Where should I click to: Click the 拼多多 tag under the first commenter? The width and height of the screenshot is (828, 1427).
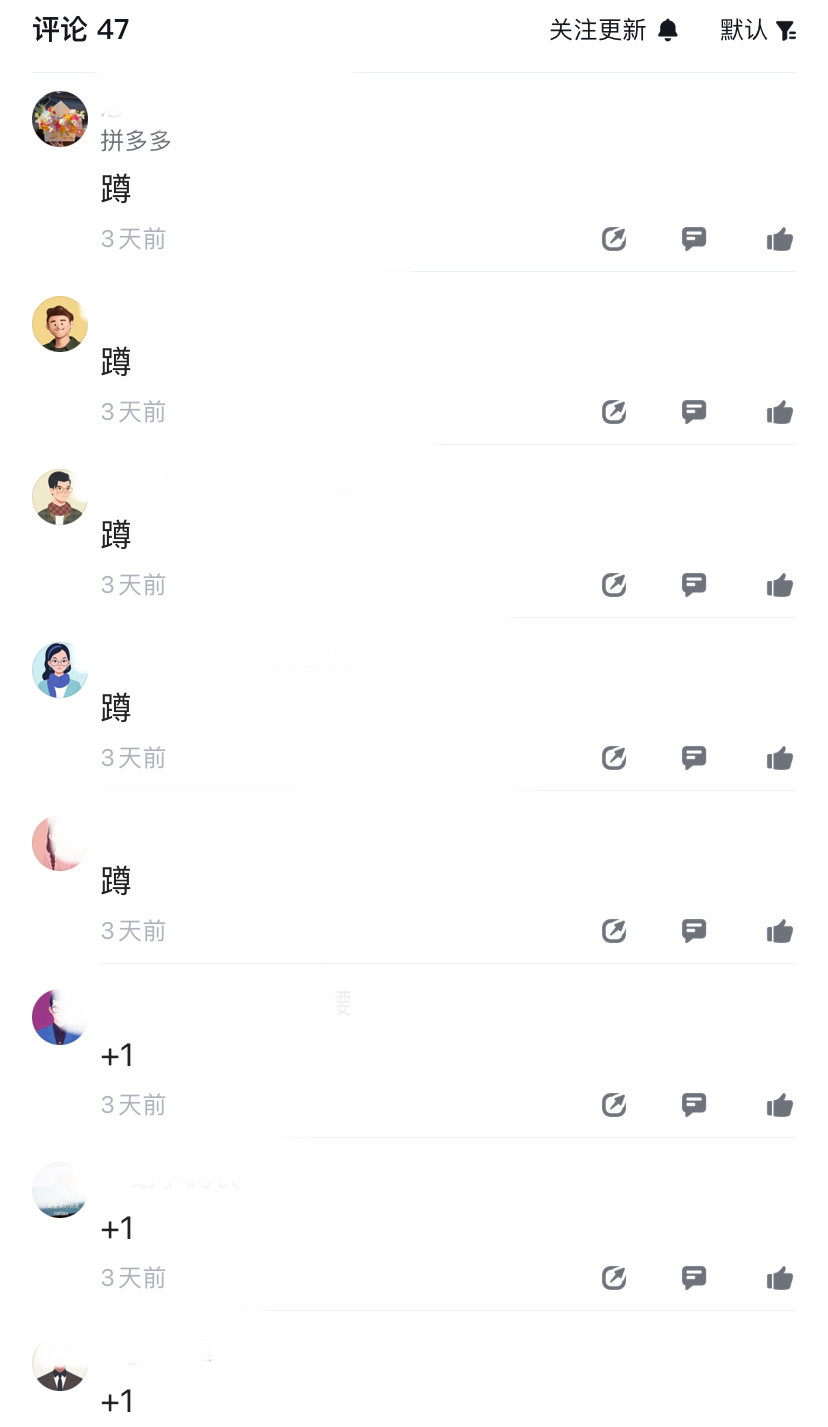[136, 141]
